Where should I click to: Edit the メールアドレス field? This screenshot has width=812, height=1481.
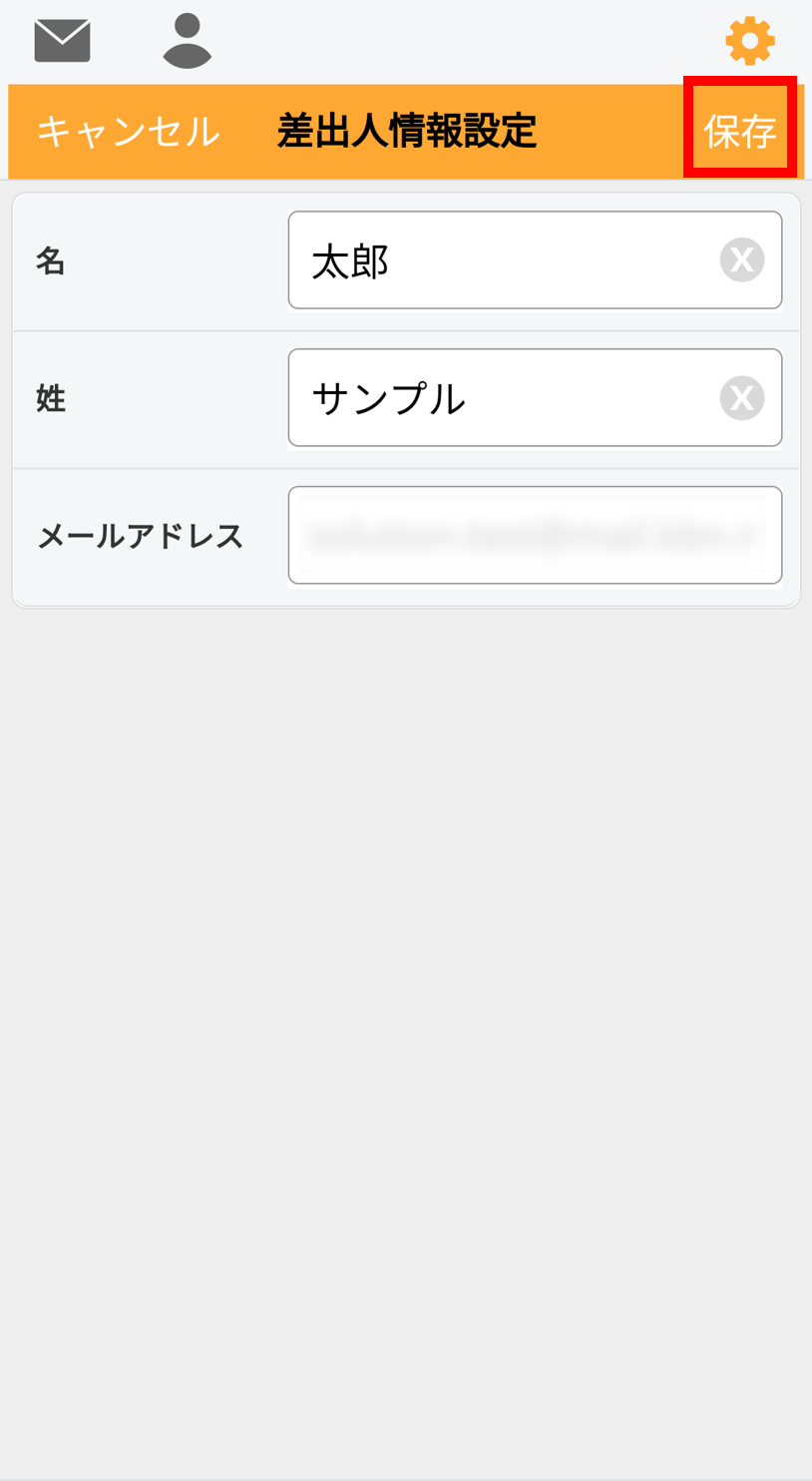[535, 536]
